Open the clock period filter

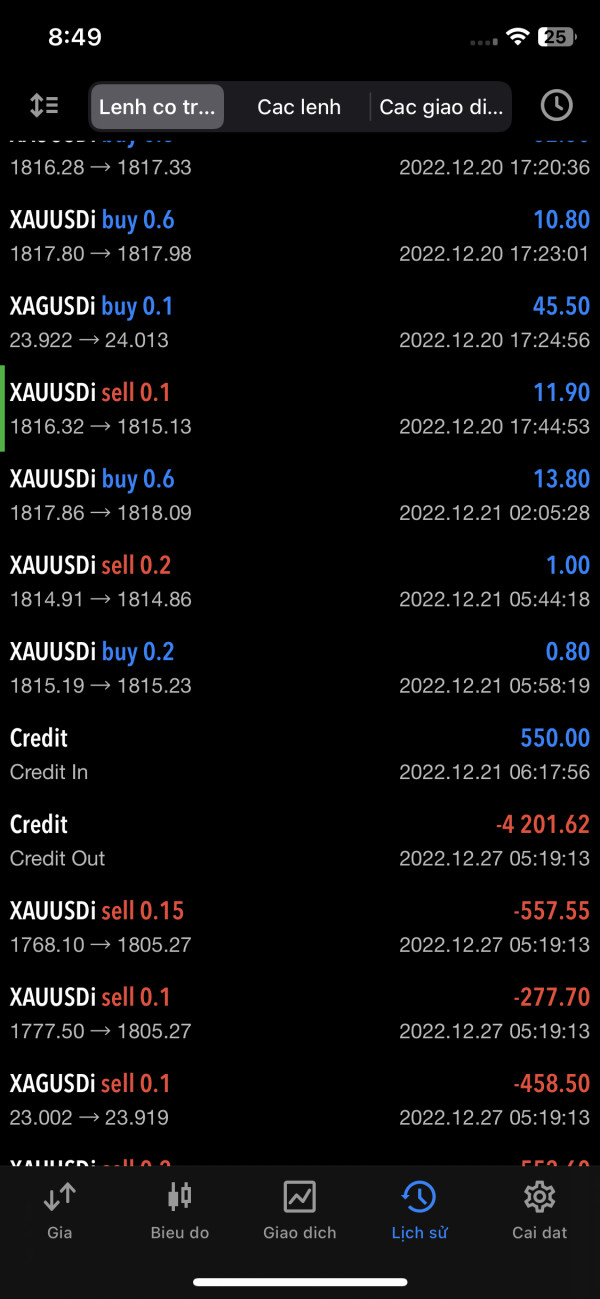pos(556,105)
